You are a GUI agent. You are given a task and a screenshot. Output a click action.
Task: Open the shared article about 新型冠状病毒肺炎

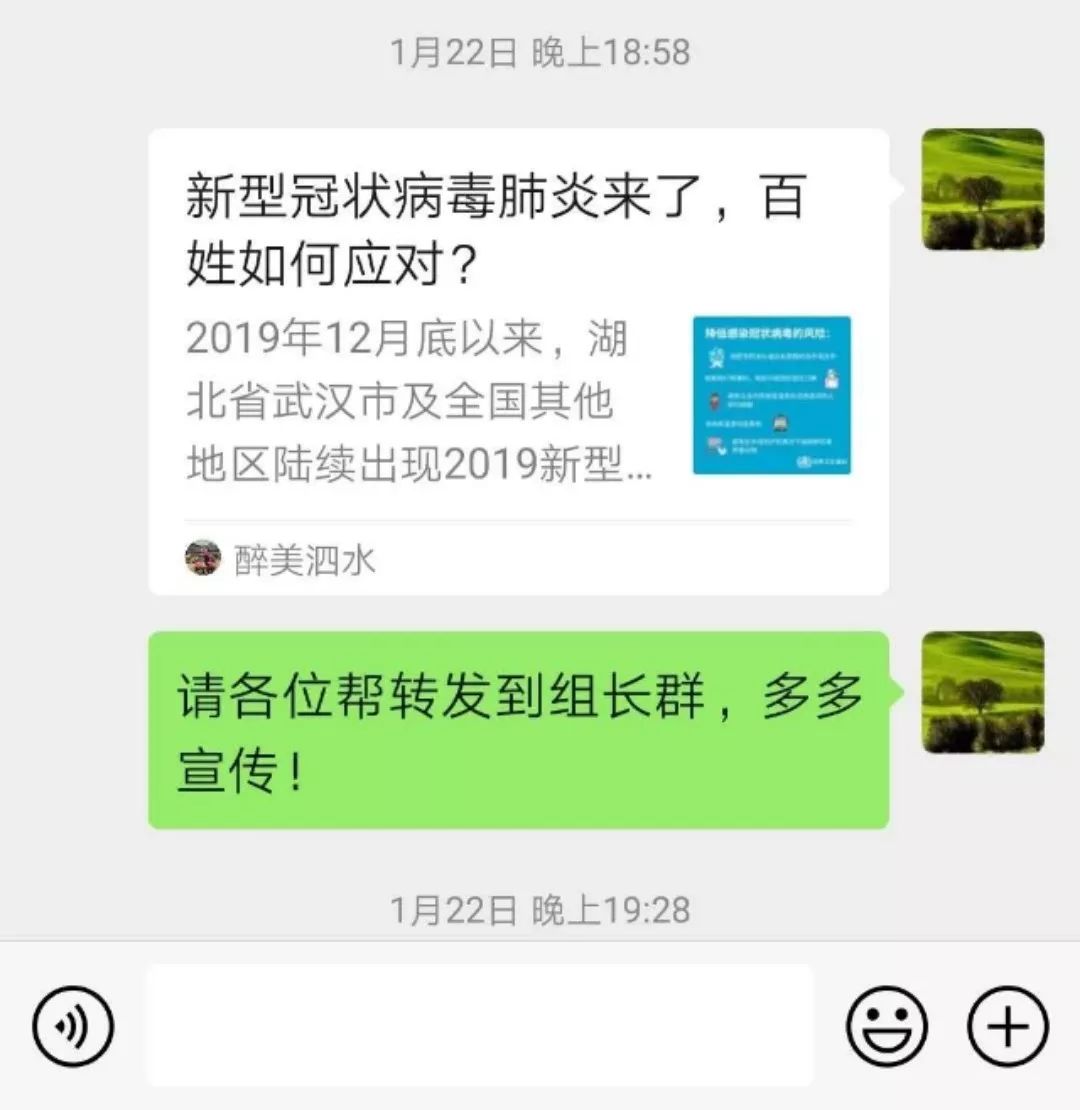point(518,360)
